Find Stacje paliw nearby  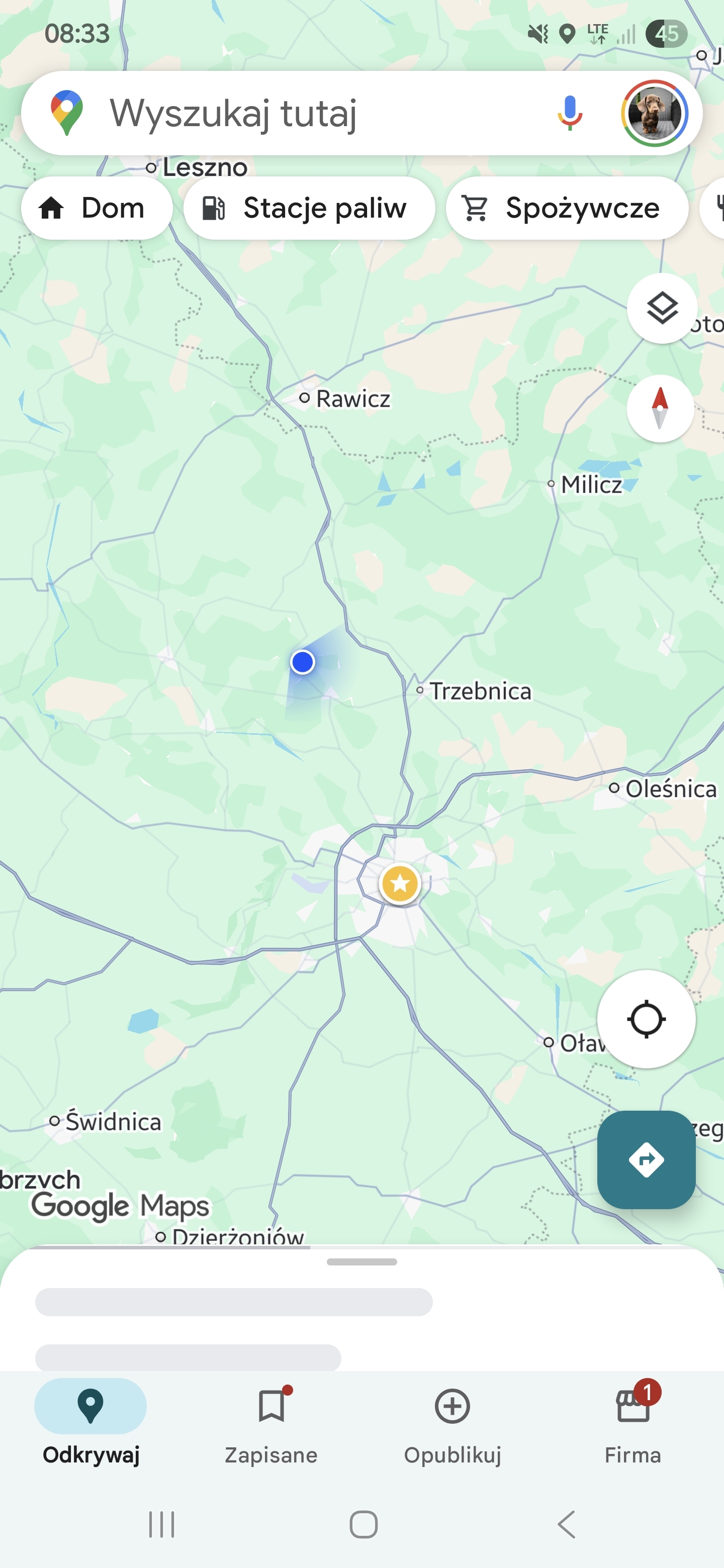[309, 208]
